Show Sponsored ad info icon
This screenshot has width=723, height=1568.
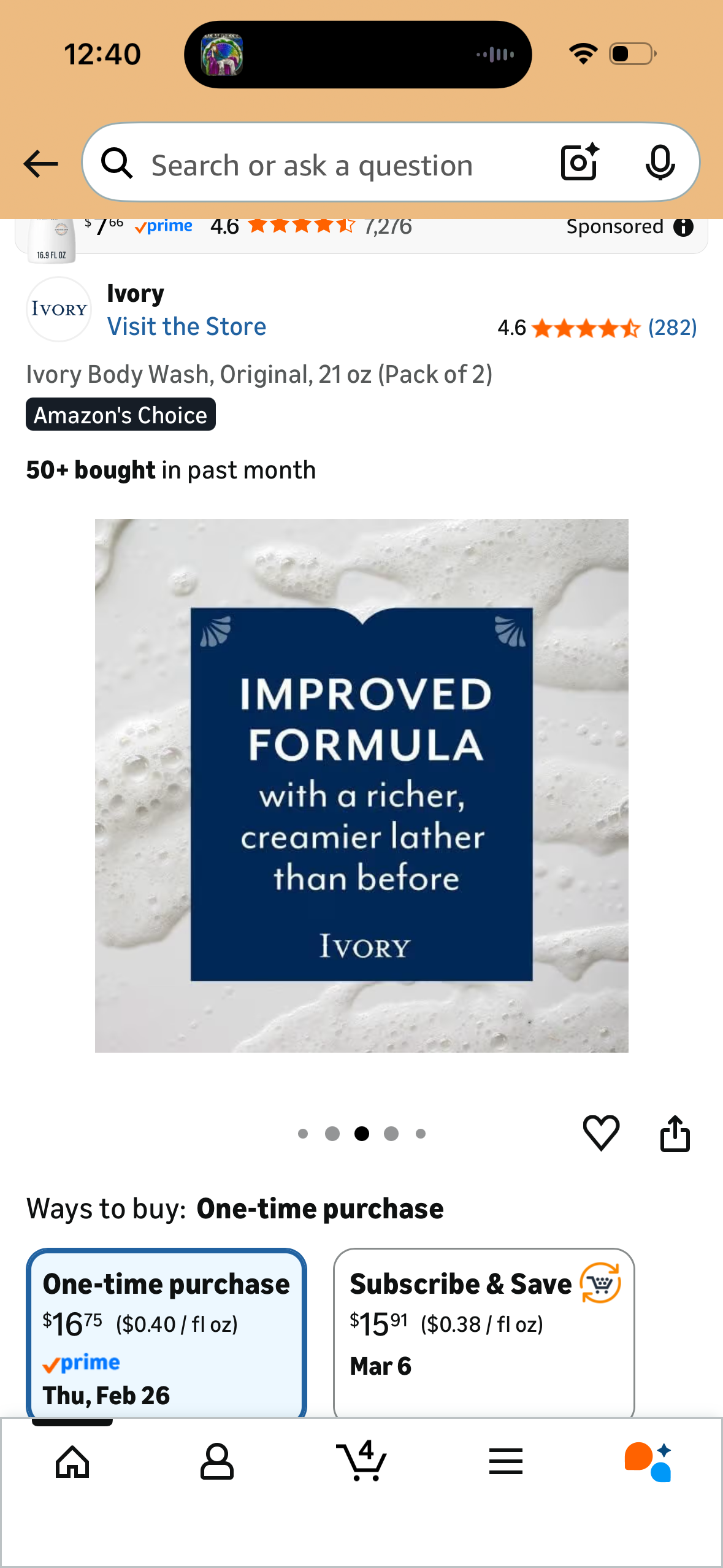coord(683,228)
